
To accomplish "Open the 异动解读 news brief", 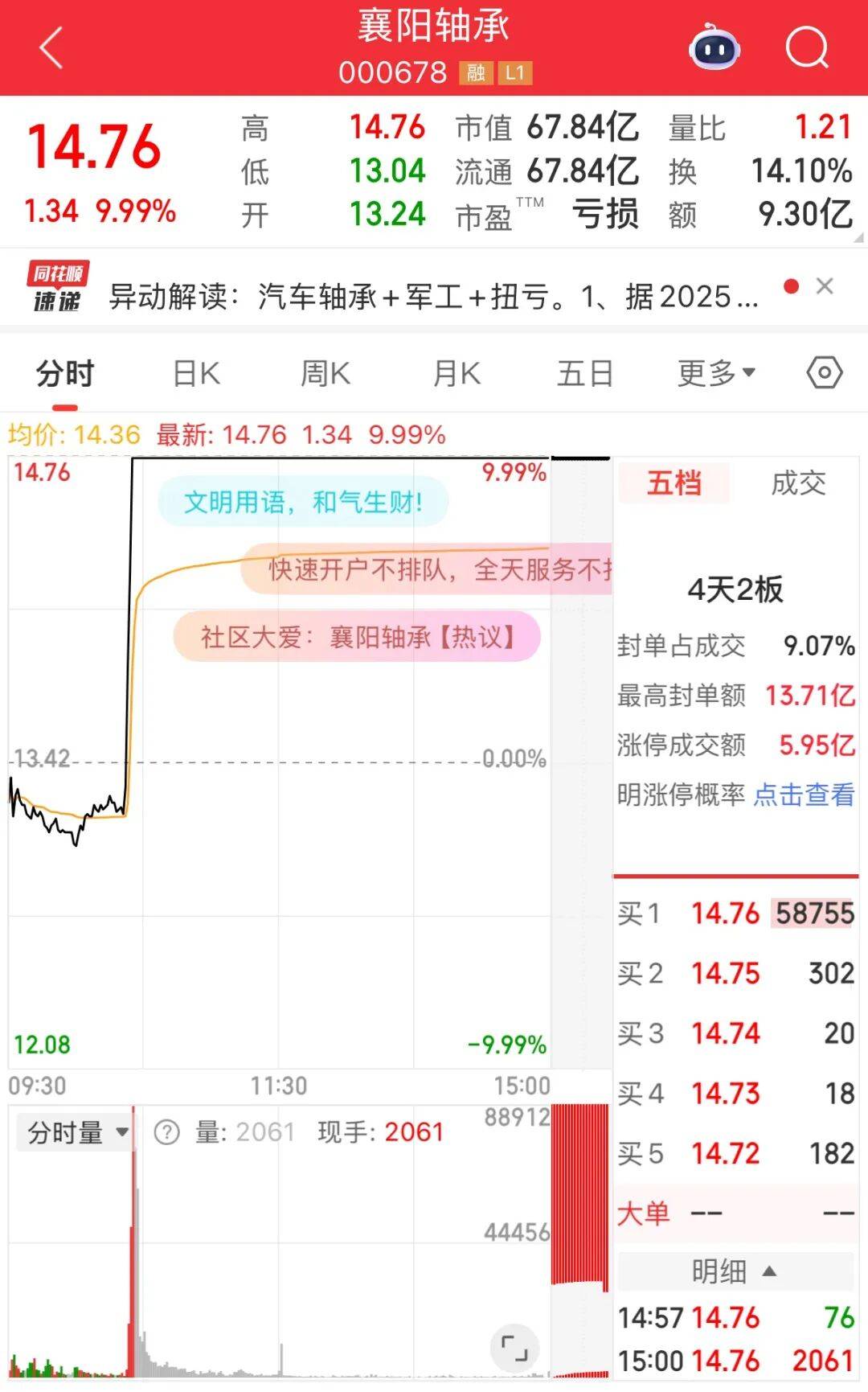I will [x=432, y=297].
